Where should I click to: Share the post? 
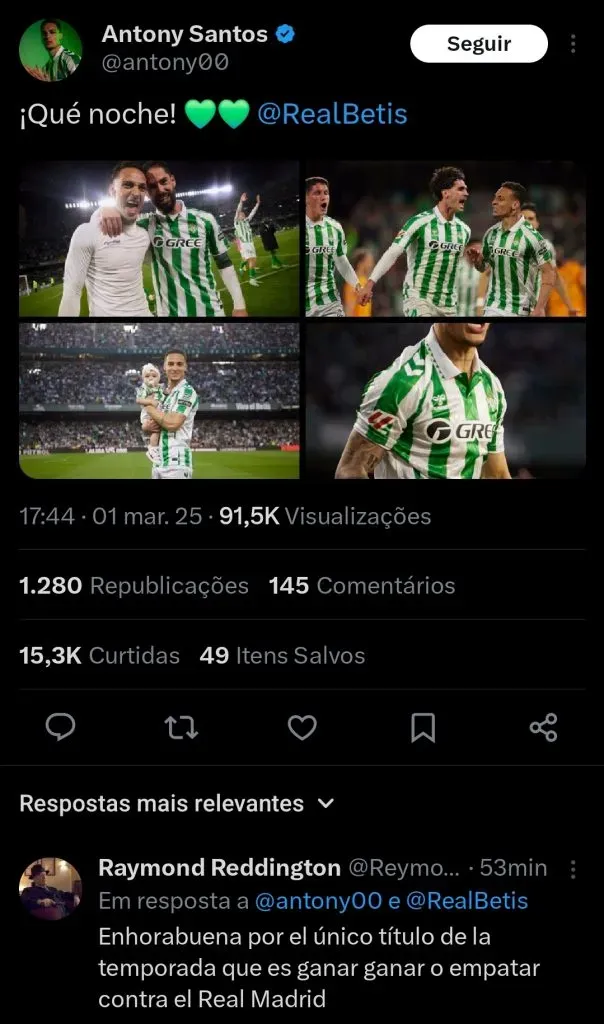click(543, 727)
